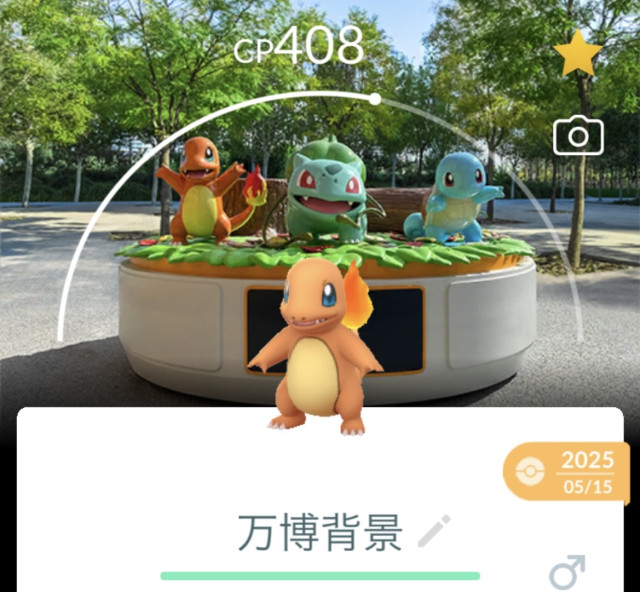Open the 2025 05/15 catch date badge
Viewport: 640px width, 592px height.
(567, 470)
